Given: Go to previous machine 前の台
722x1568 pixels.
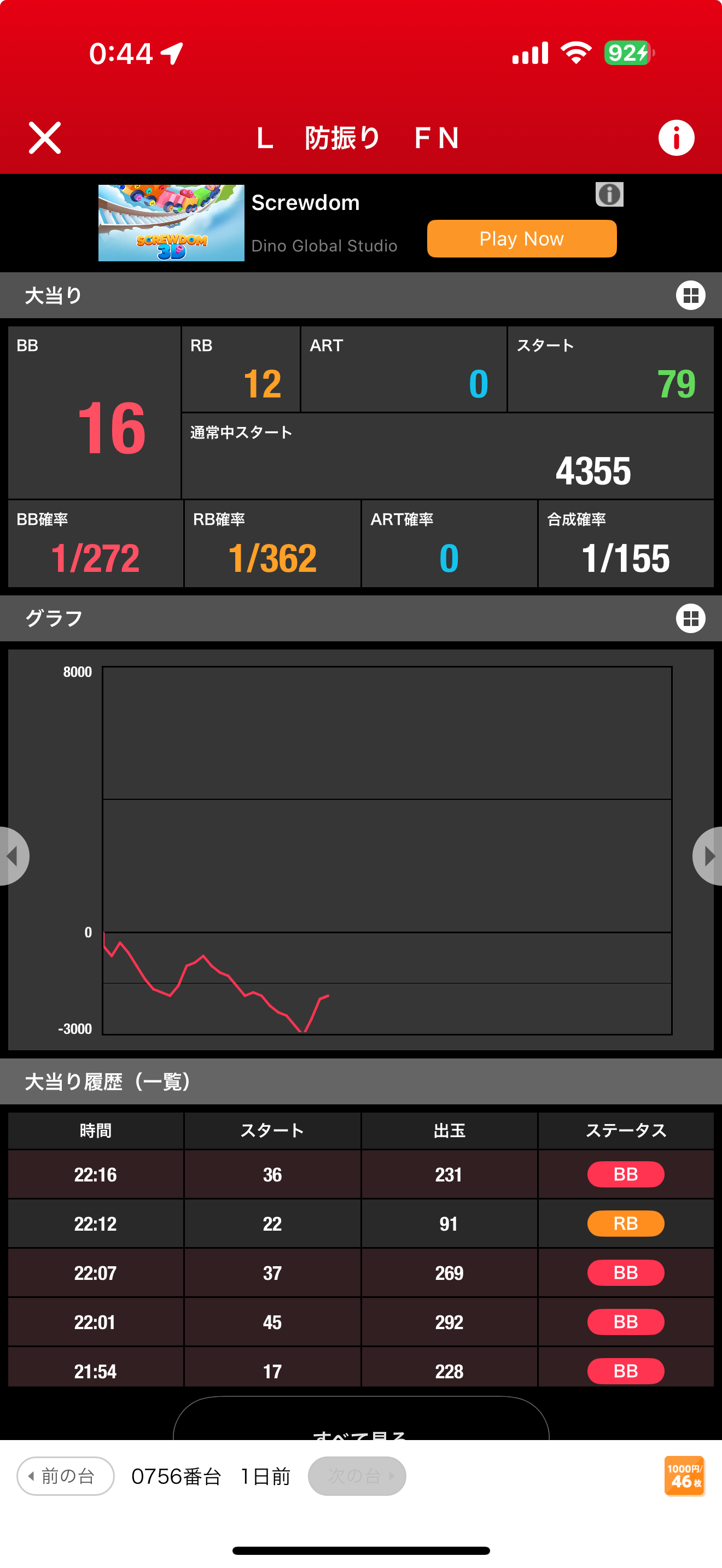Looking at the screenshot, I should point(65,1476).
